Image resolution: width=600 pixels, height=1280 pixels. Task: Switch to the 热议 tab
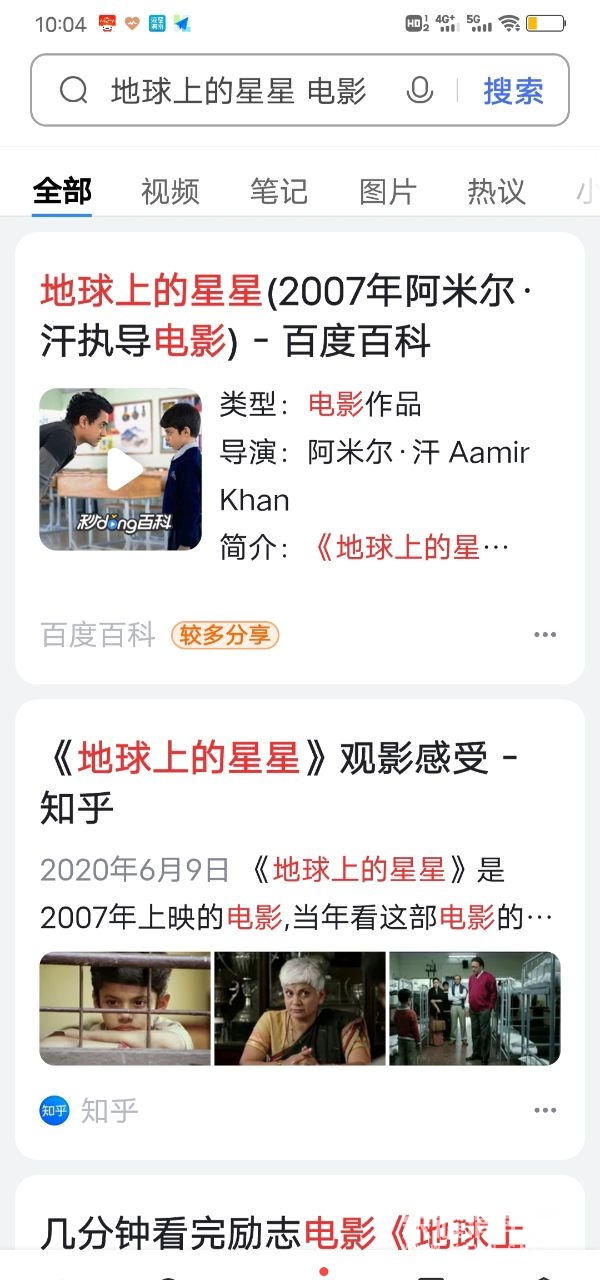(x=496, y=191)
